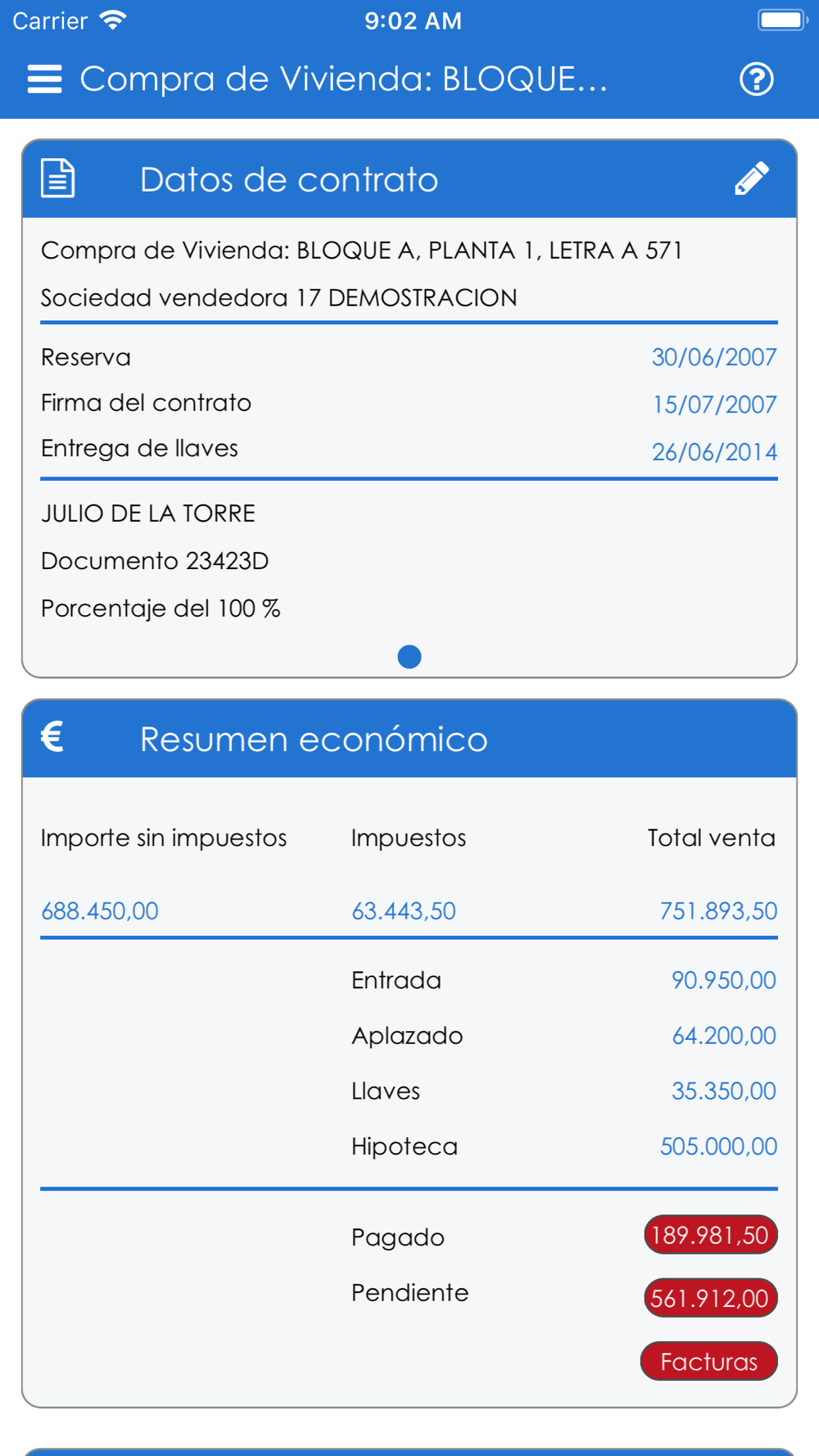819x1456 pixels.
Task: Tap the page indicator dot under buyer data
Action: coord(409,657)
